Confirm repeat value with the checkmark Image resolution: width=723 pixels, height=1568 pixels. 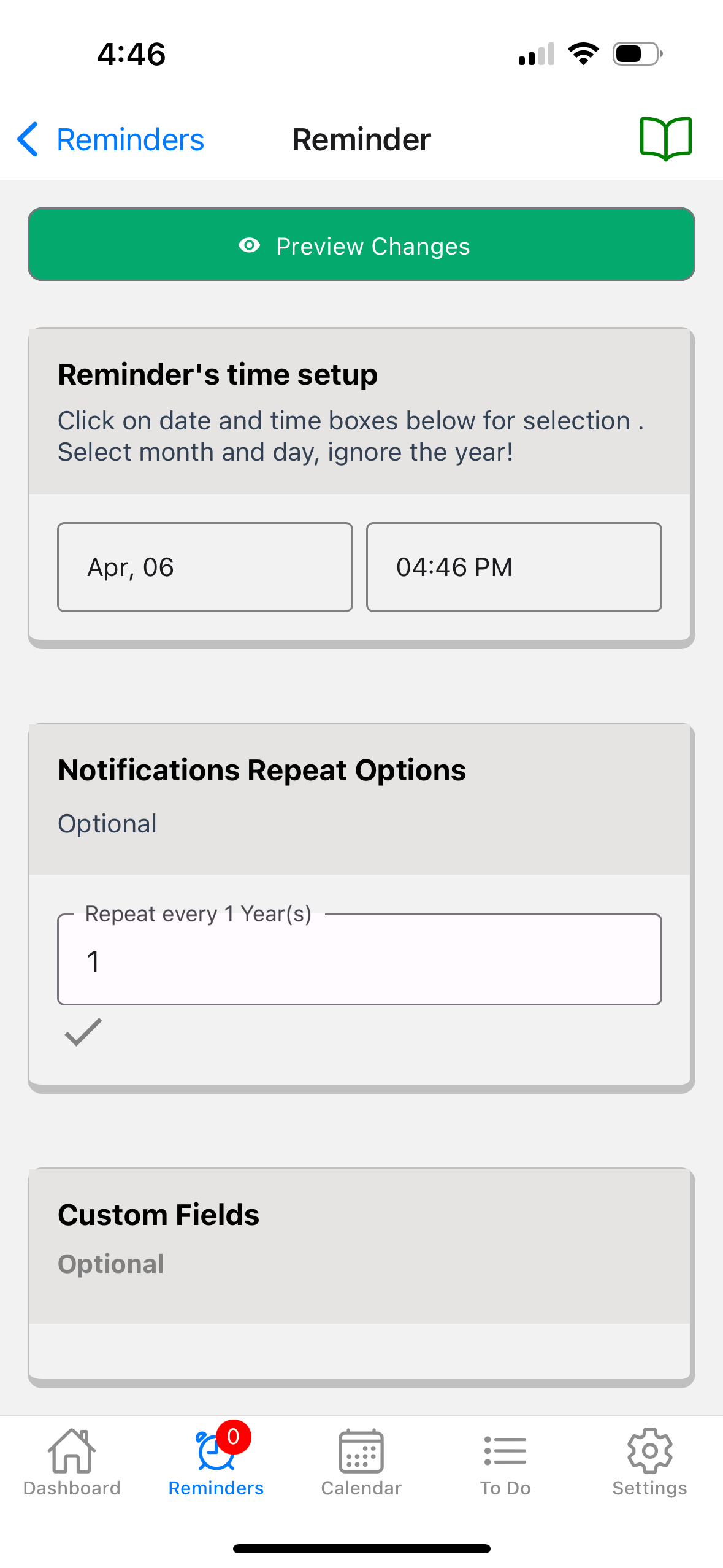tap(83, 1032)
